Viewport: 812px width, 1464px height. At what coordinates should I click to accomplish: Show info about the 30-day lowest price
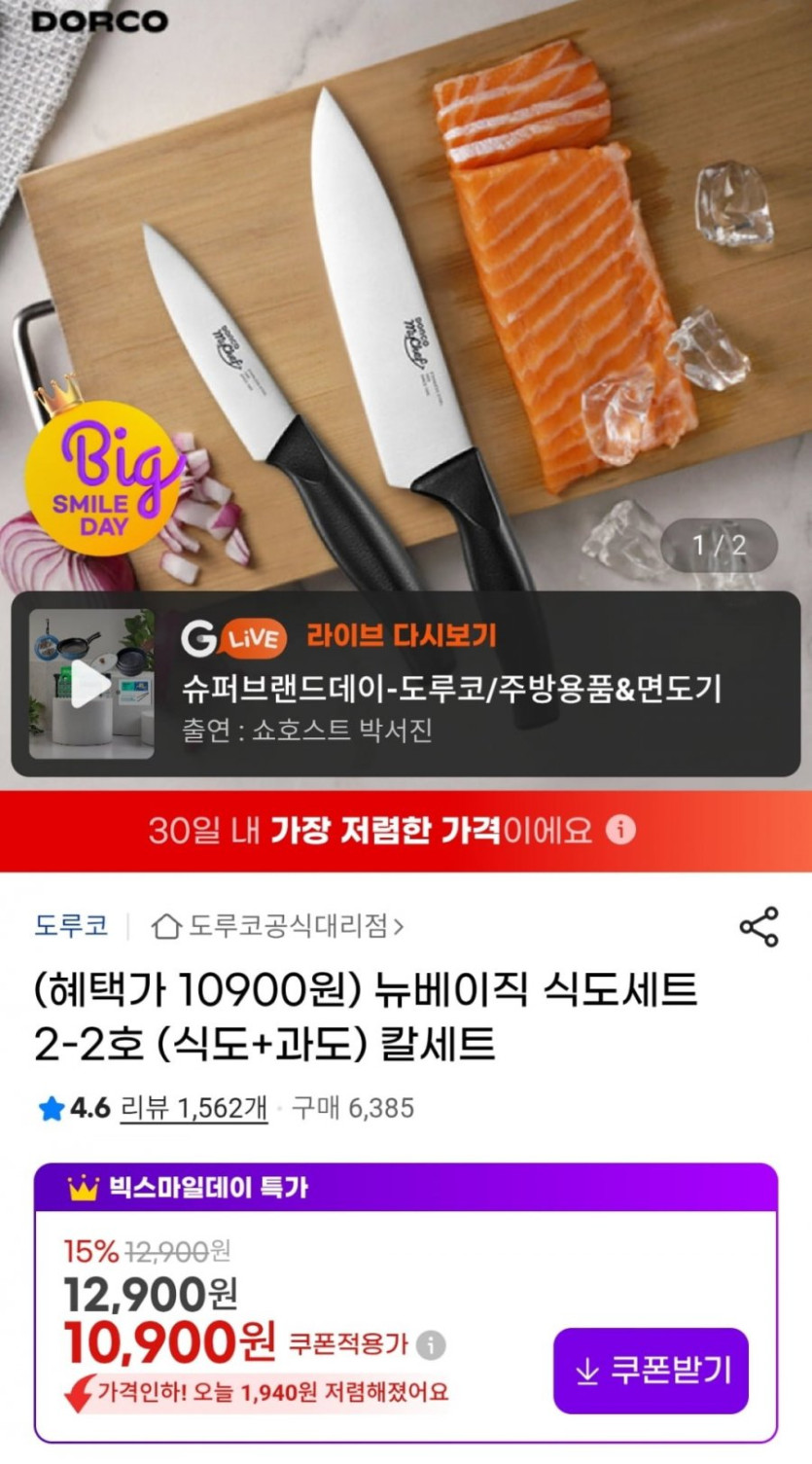[620, 830]
